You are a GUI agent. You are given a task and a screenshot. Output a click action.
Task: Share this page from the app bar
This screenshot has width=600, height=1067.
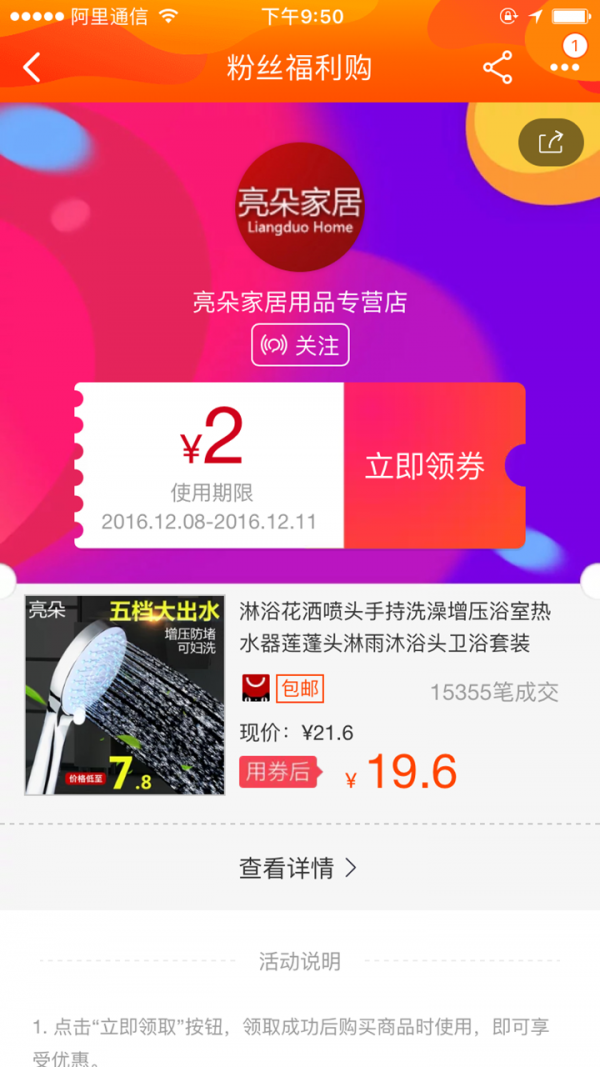point(497,68)
